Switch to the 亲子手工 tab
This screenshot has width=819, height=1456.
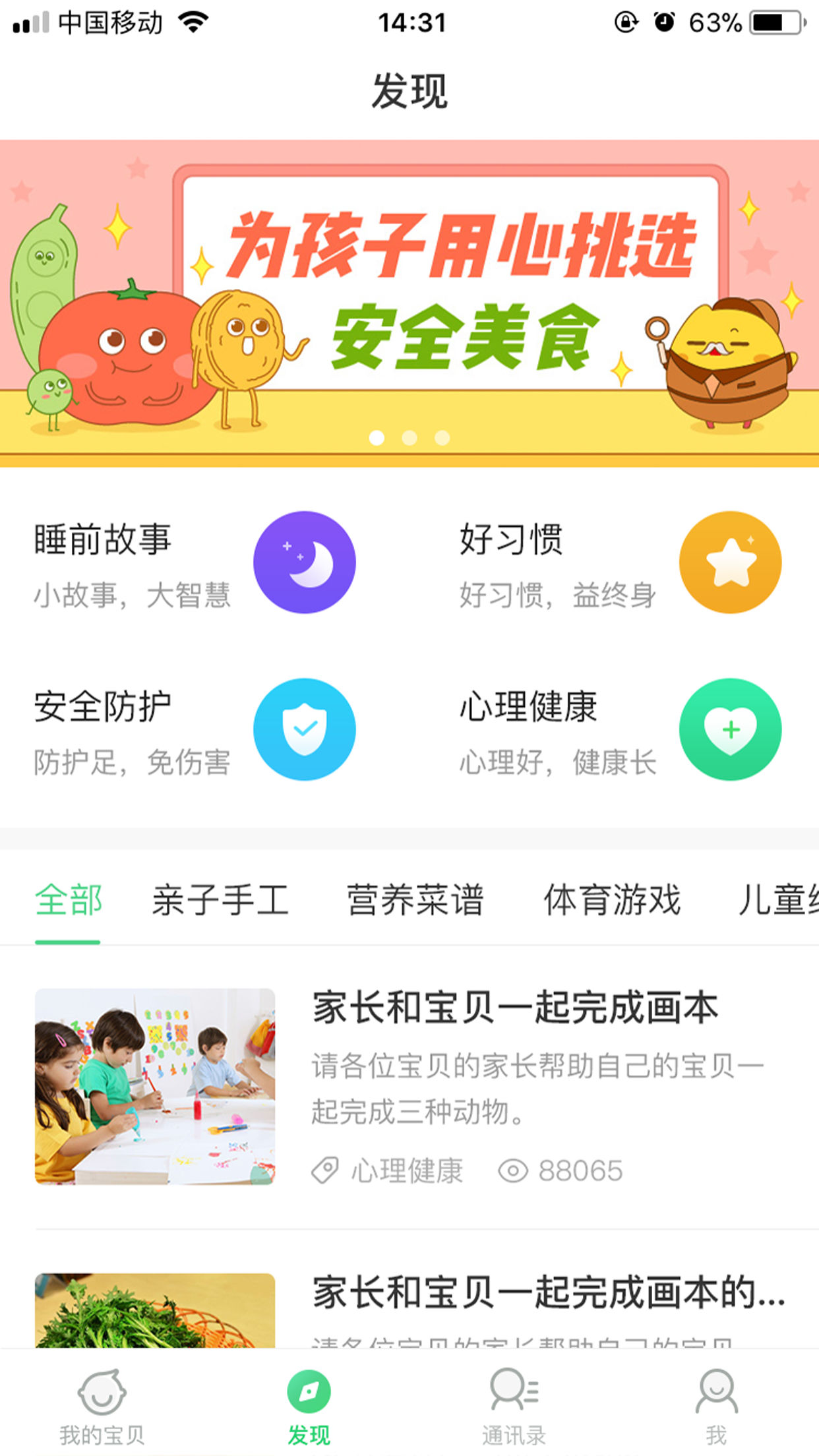[x=221, y=901]
